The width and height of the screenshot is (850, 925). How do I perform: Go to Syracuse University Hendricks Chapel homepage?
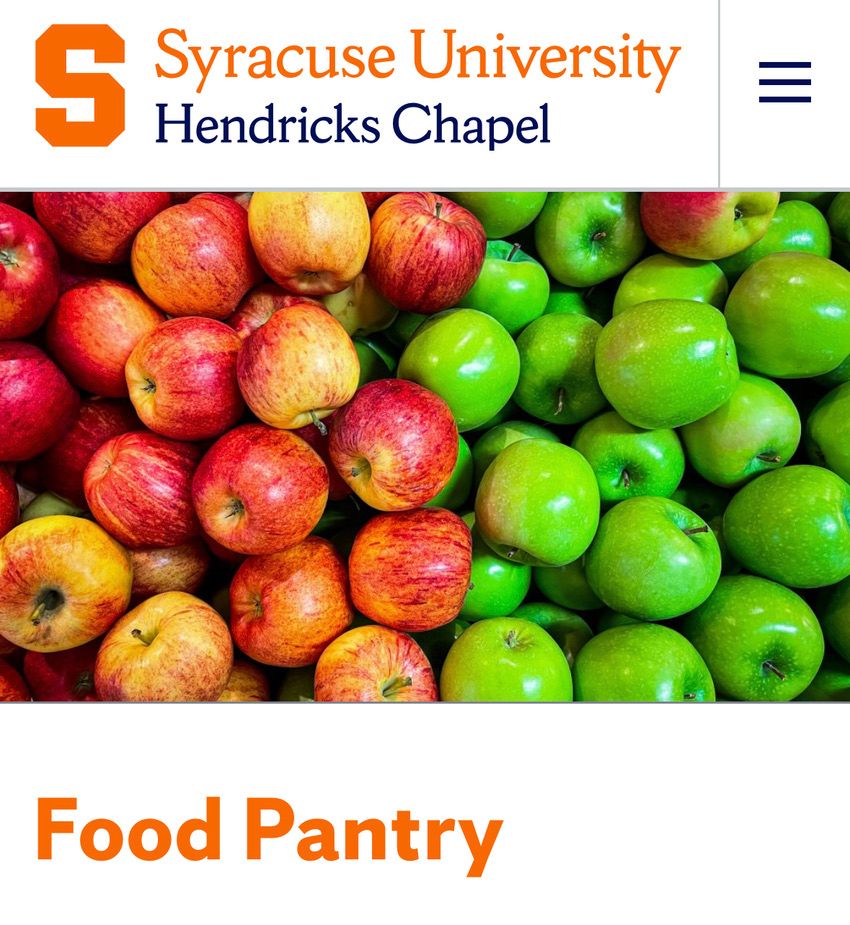pyautogui.click(x=357, y=86)
